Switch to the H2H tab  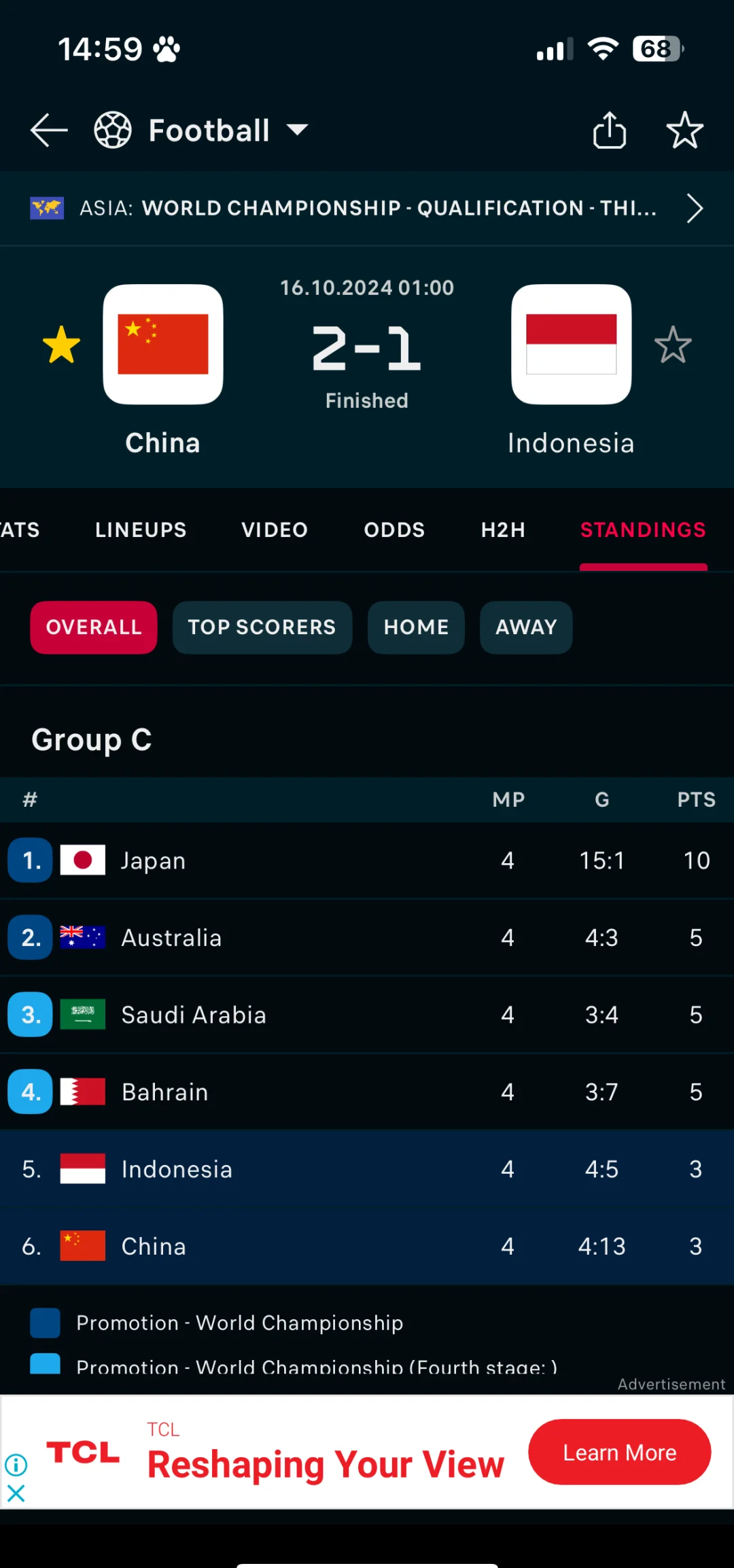(503, 529)
